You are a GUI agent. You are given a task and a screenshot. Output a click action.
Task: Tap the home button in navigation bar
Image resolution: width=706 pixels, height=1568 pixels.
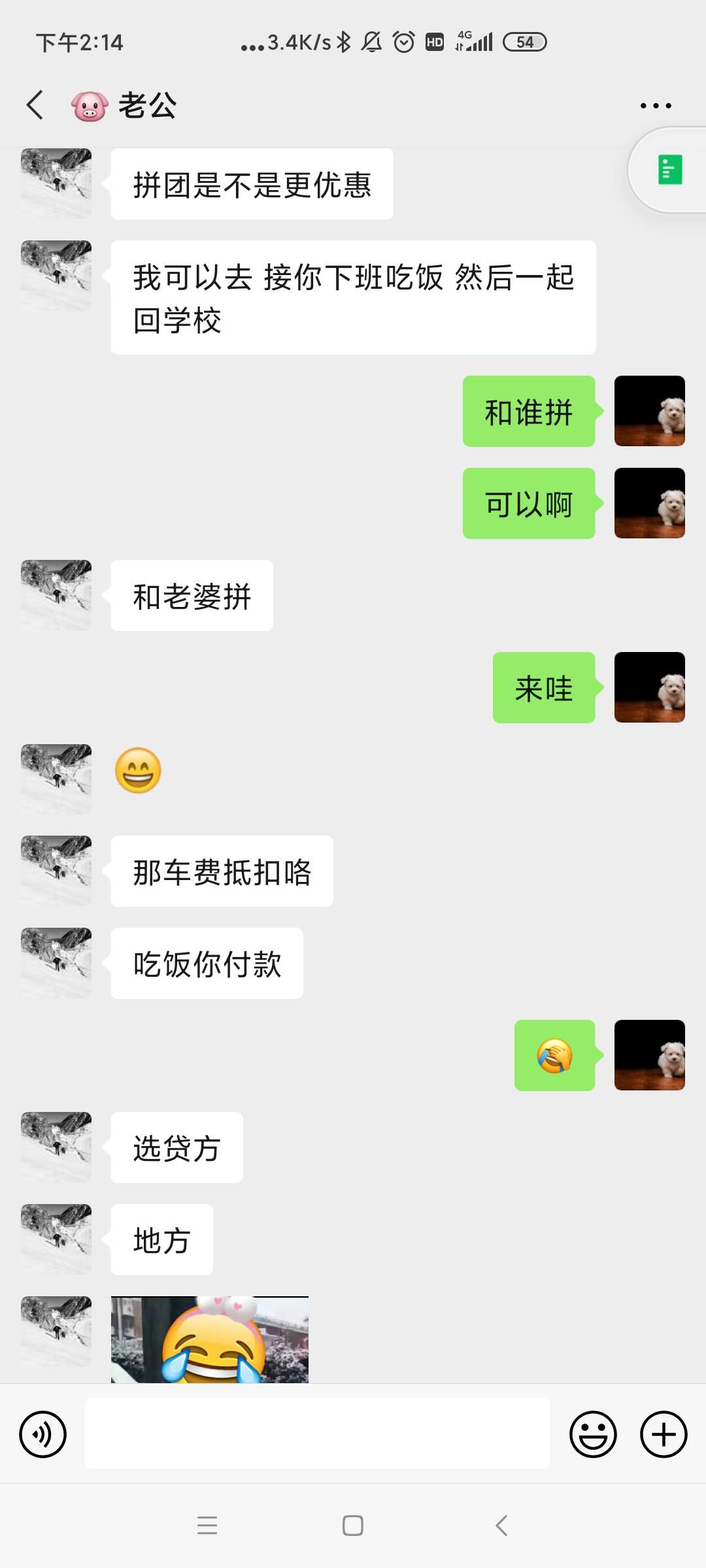click(353, 1526)
